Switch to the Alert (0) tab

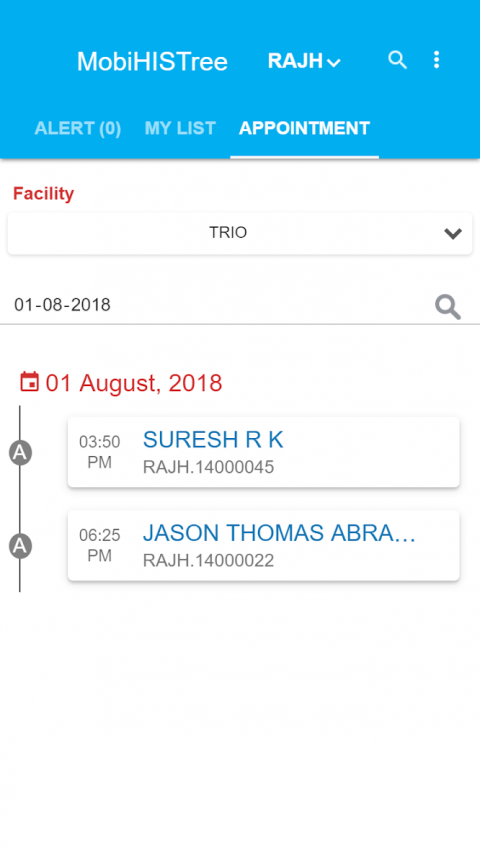pyautogui.click(x=78, y=128)
